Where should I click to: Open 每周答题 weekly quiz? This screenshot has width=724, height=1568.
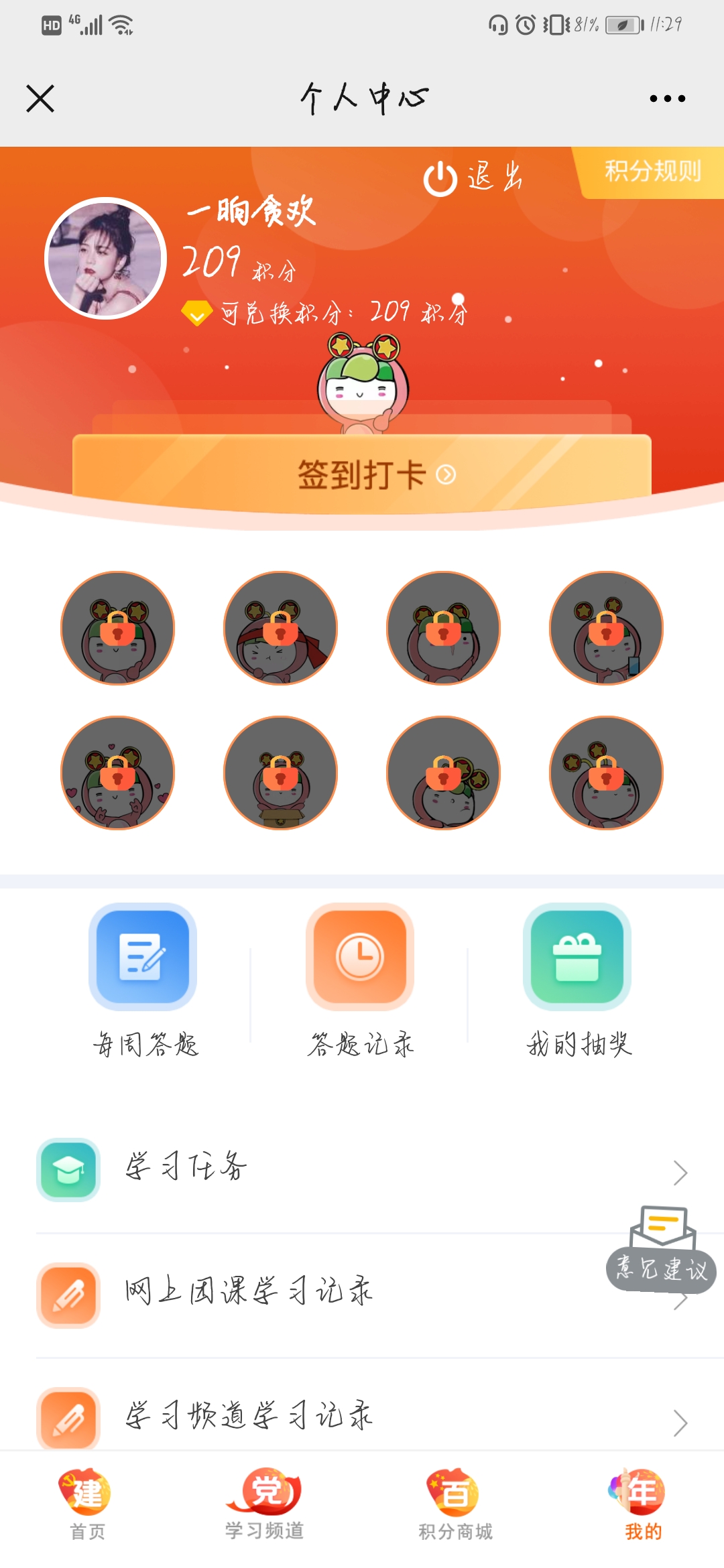(143, 980)
